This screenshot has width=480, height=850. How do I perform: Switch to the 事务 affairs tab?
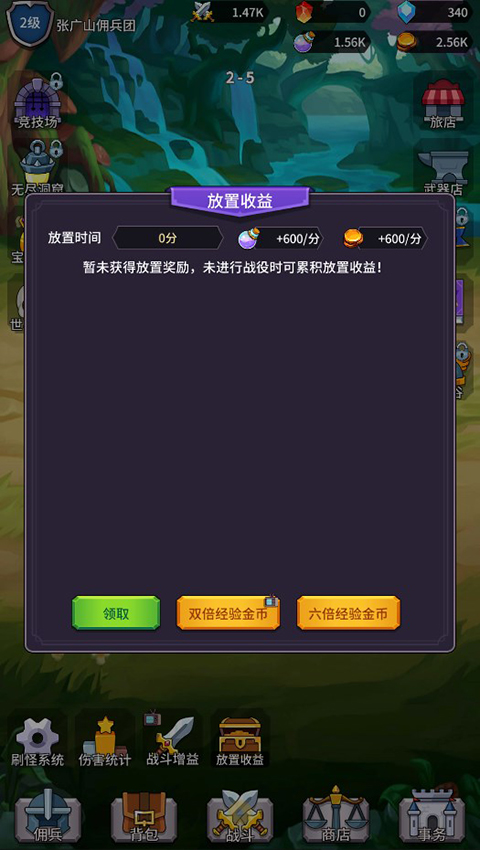click(432, 816)
